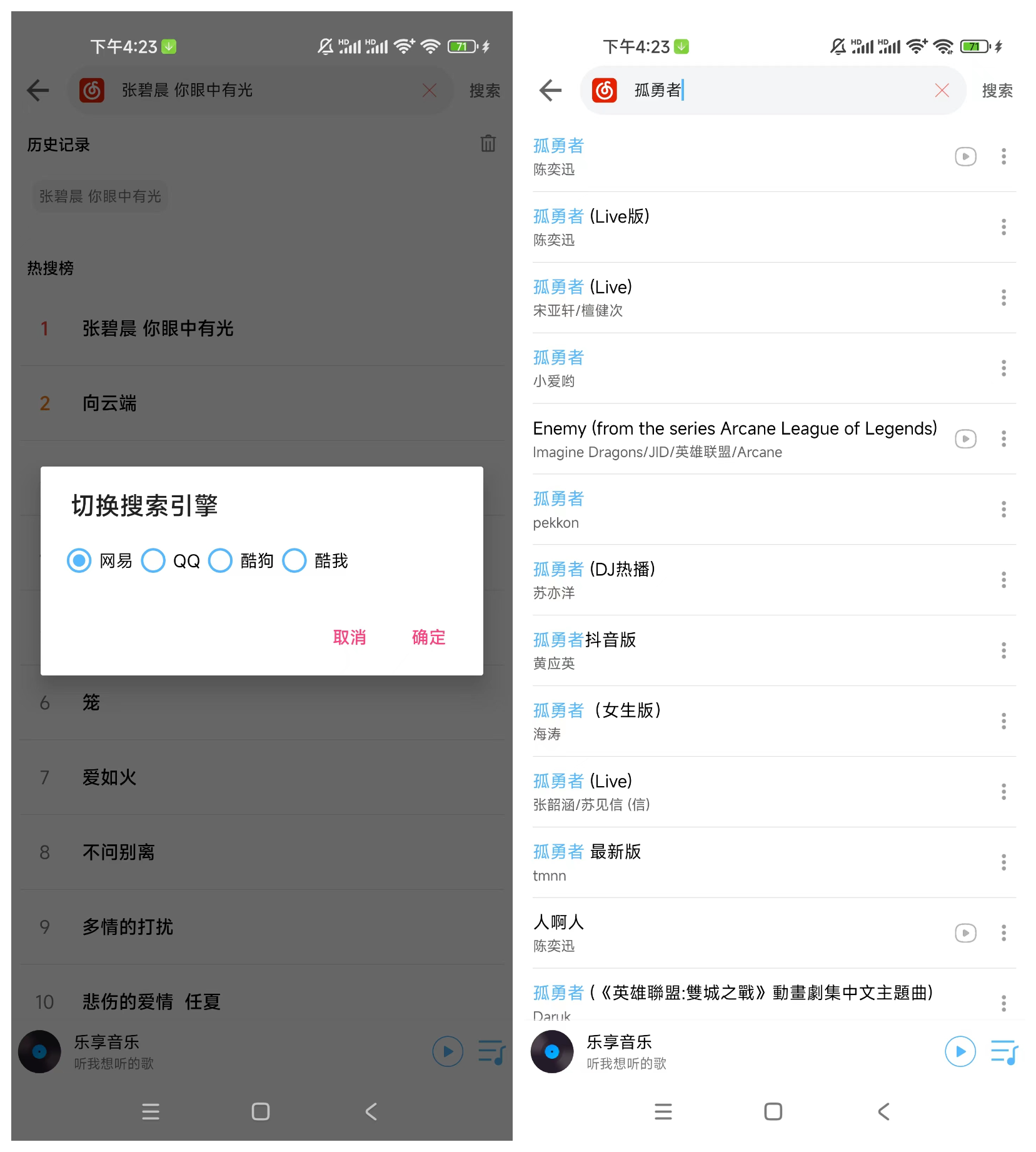Choose the 酷狗 search engine
Image resolution: width=1036 pixels, height=1152 pixels.
(220, 561)
